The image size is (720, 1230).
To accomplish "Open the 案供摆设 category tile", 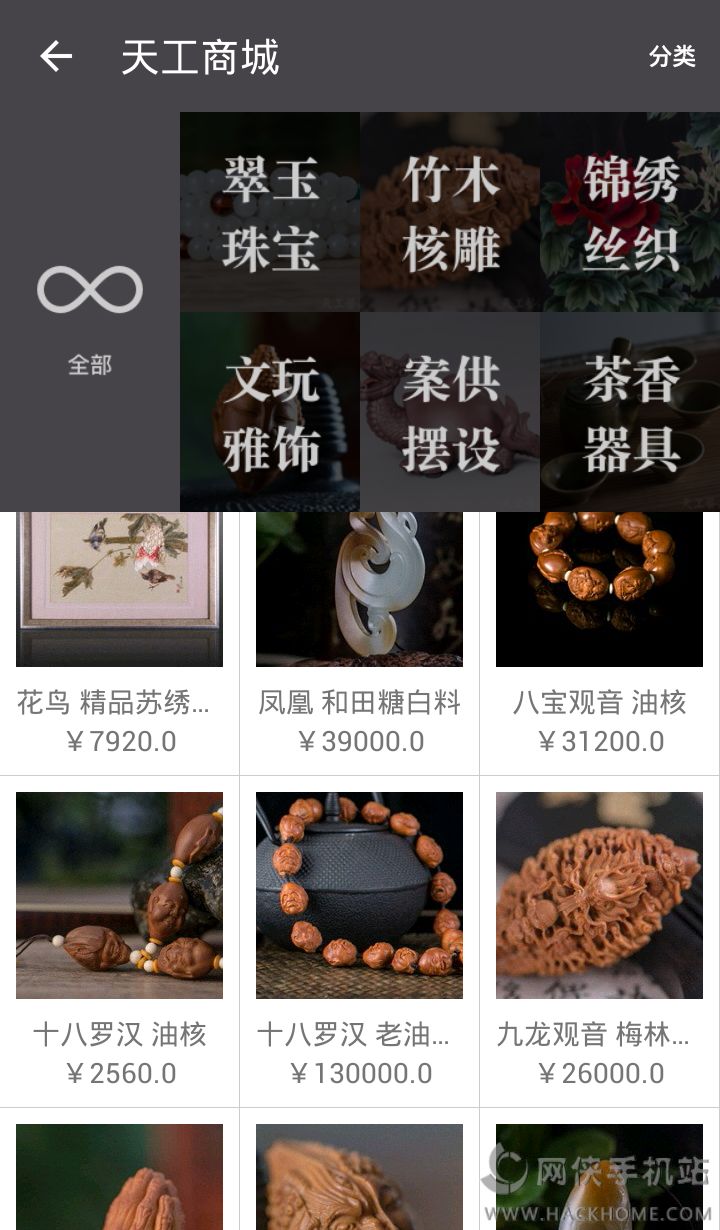I will pyautogui.click(x=450, y=412).
